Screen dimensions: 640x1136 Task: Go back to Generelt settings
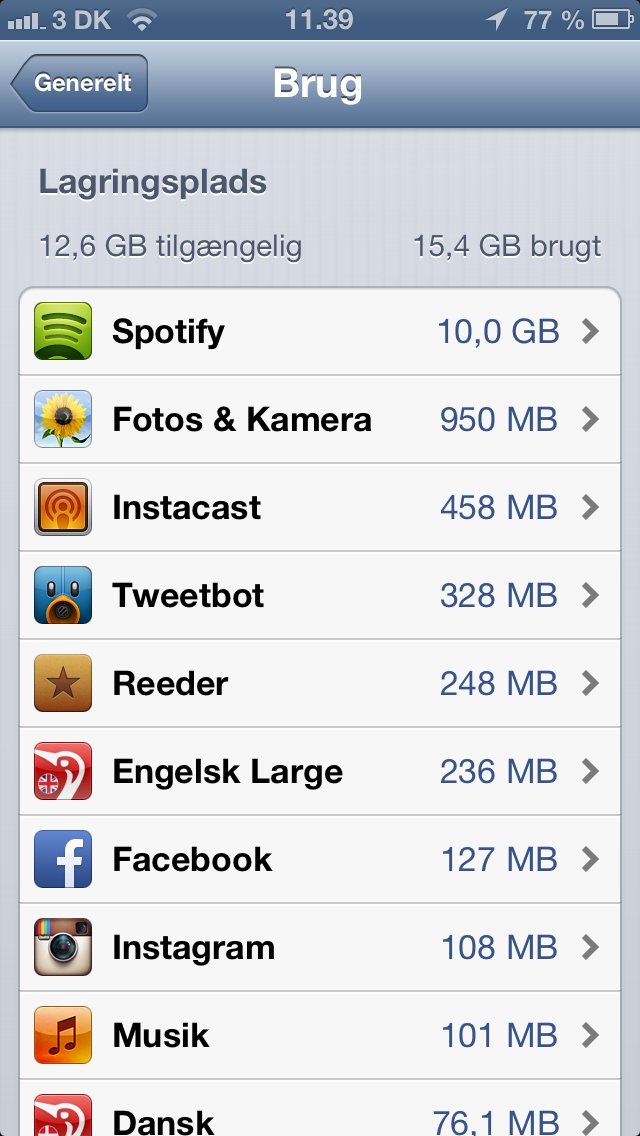click(x=80, y=83)
